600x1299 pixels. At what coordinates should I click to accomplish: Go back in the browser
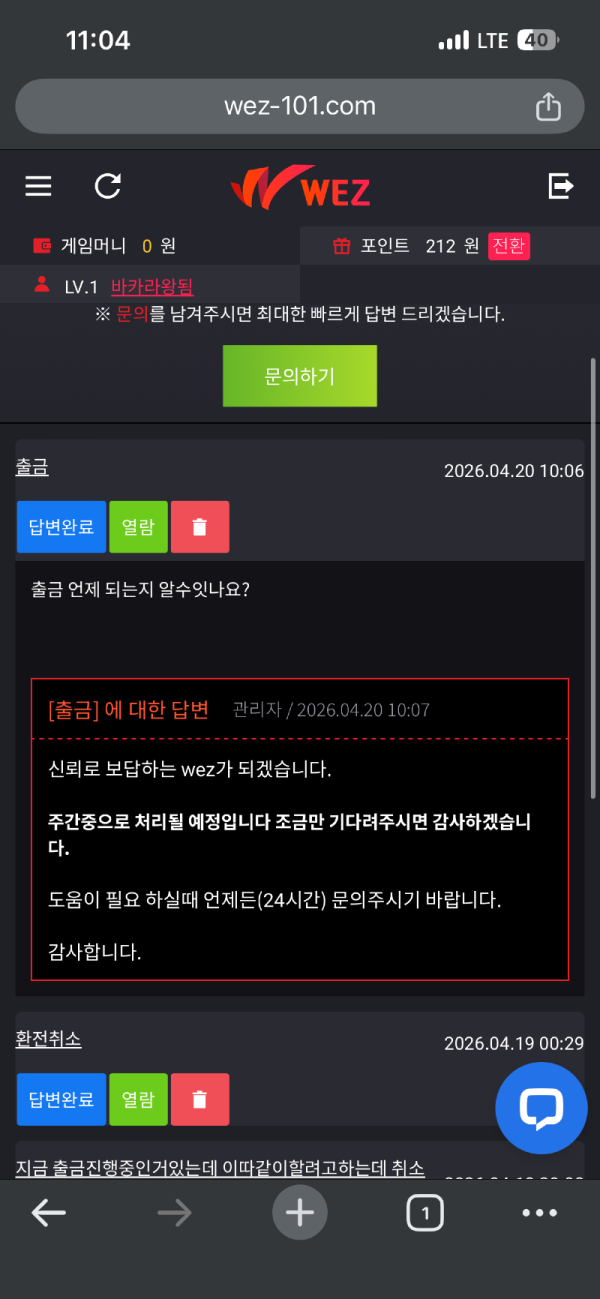tap(48, 1213)
